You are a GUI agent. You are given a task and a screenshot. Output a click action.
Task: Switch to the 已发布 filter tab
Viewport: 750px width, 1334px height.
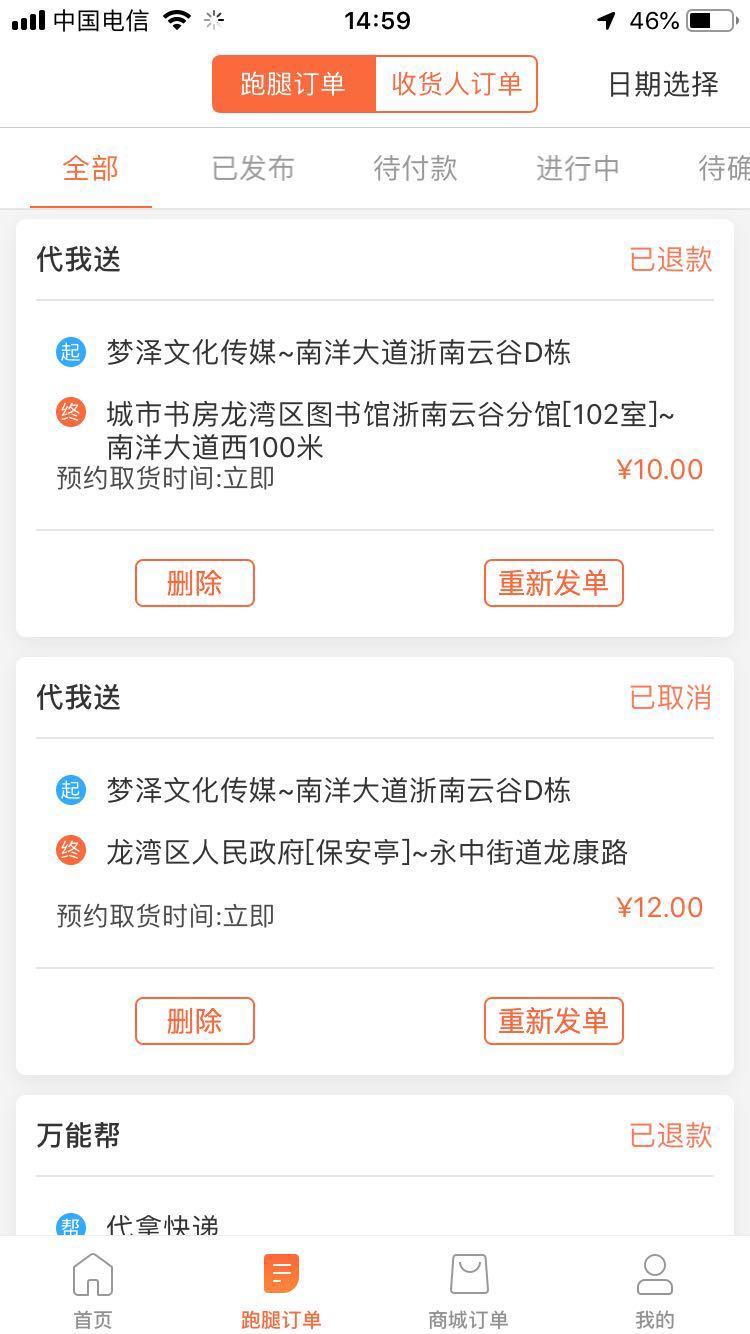(253, 168)
